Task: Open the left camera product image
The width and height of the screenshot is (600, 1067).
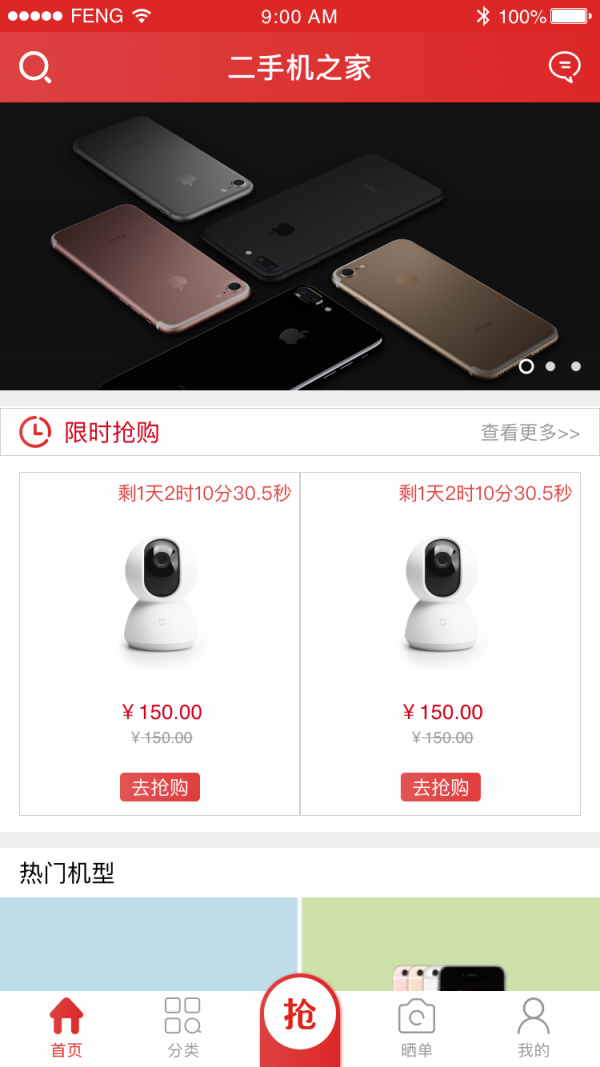Action: 160,597
